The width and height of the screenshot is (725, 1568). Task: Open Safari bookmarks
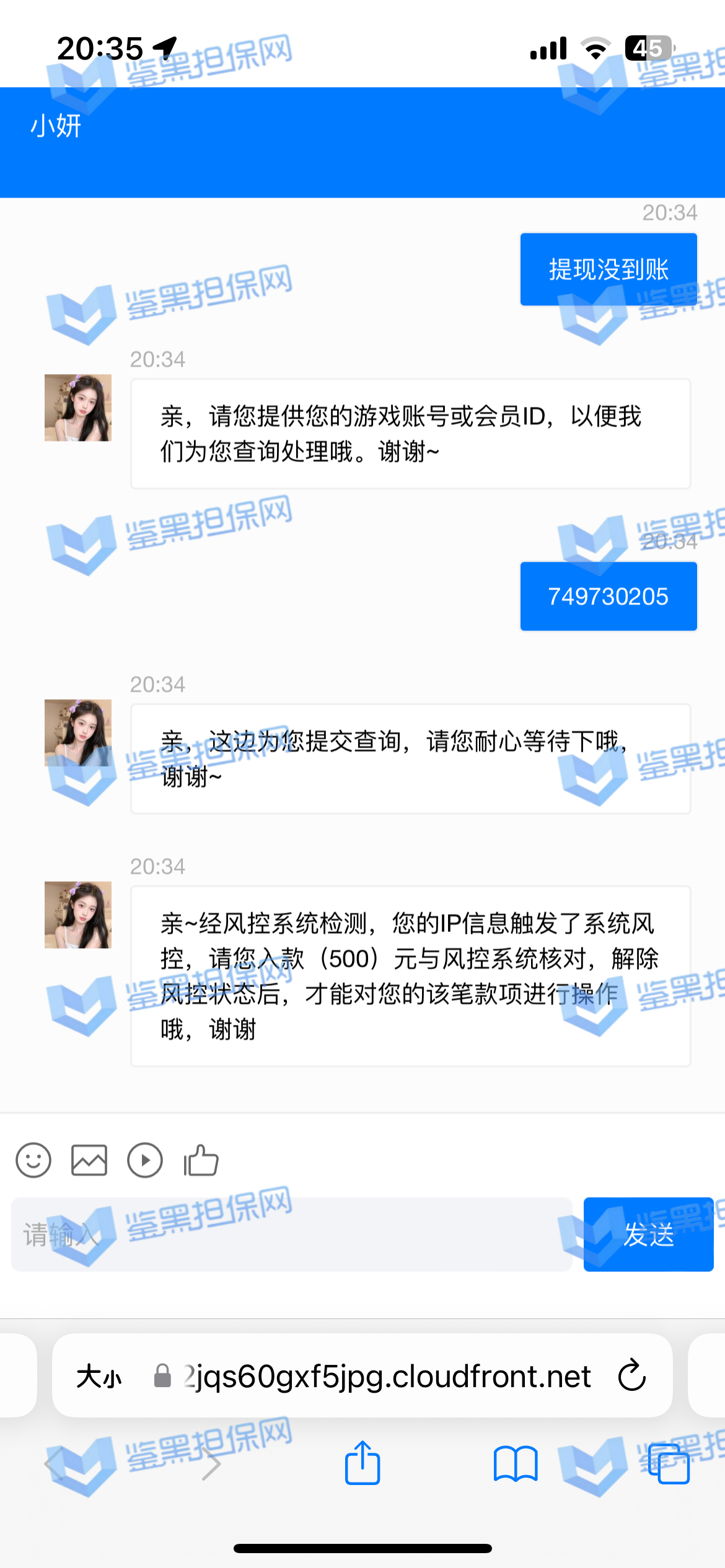tap(516, 1464)
